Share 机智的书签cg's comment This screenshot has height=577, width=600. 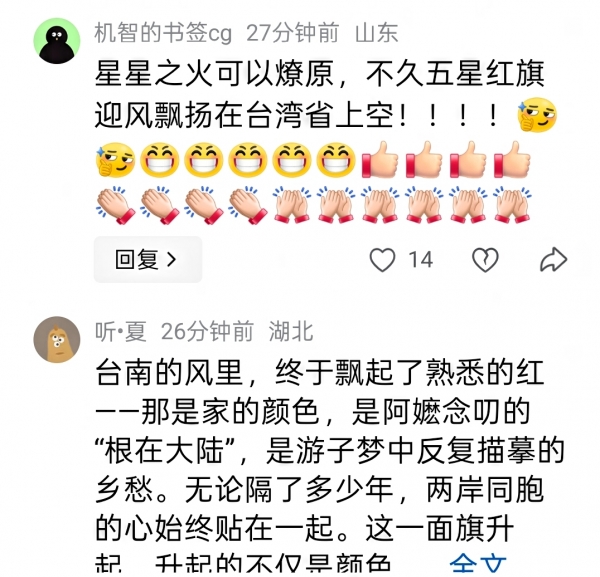(x=553, y=260)
